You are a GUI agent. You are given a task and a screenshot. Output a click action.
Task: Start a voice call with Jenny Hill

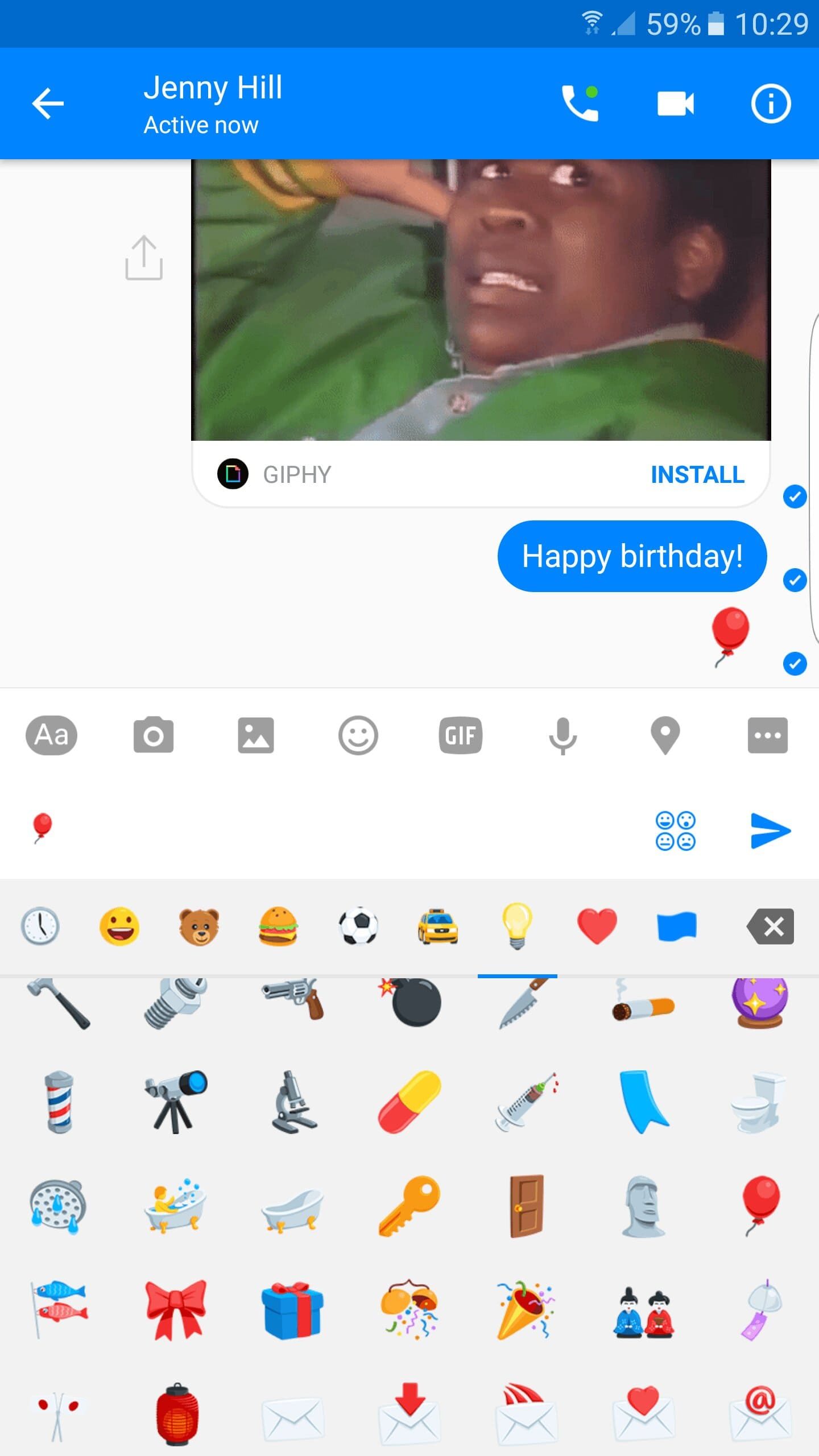580,104
